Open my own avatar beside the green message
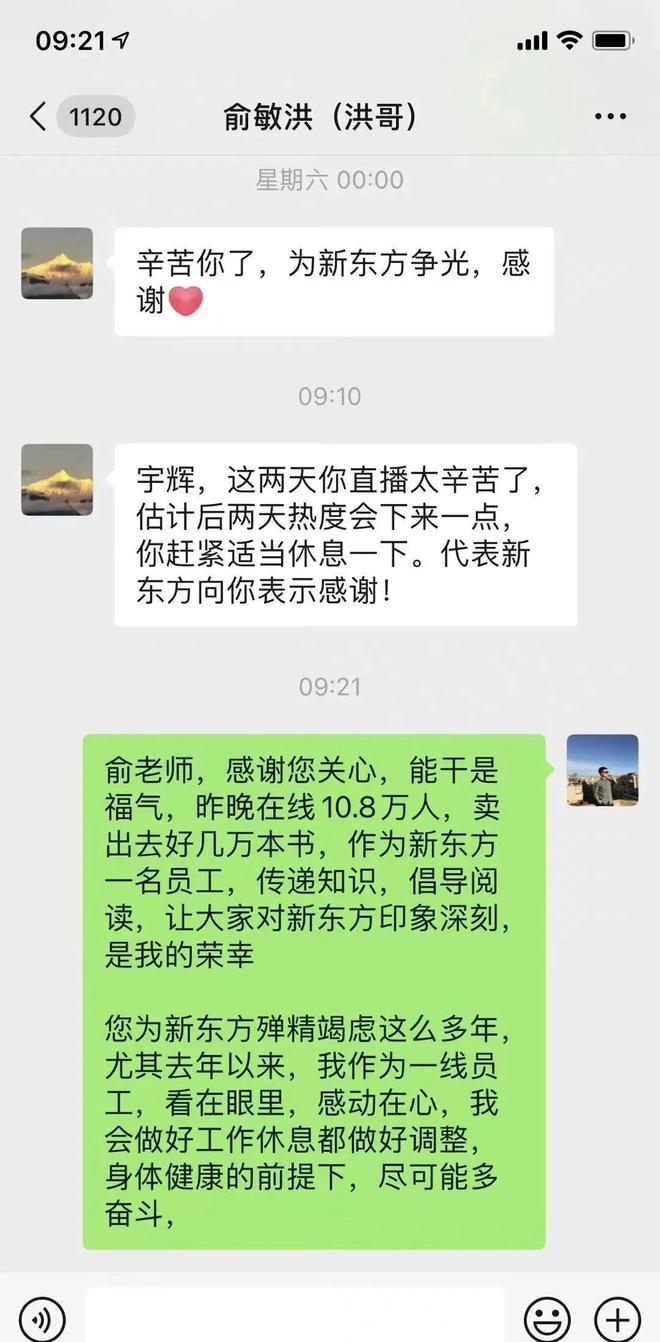The width and height of the screenshot is (660, 1342). pyautogui.click(x=602, y=770)
